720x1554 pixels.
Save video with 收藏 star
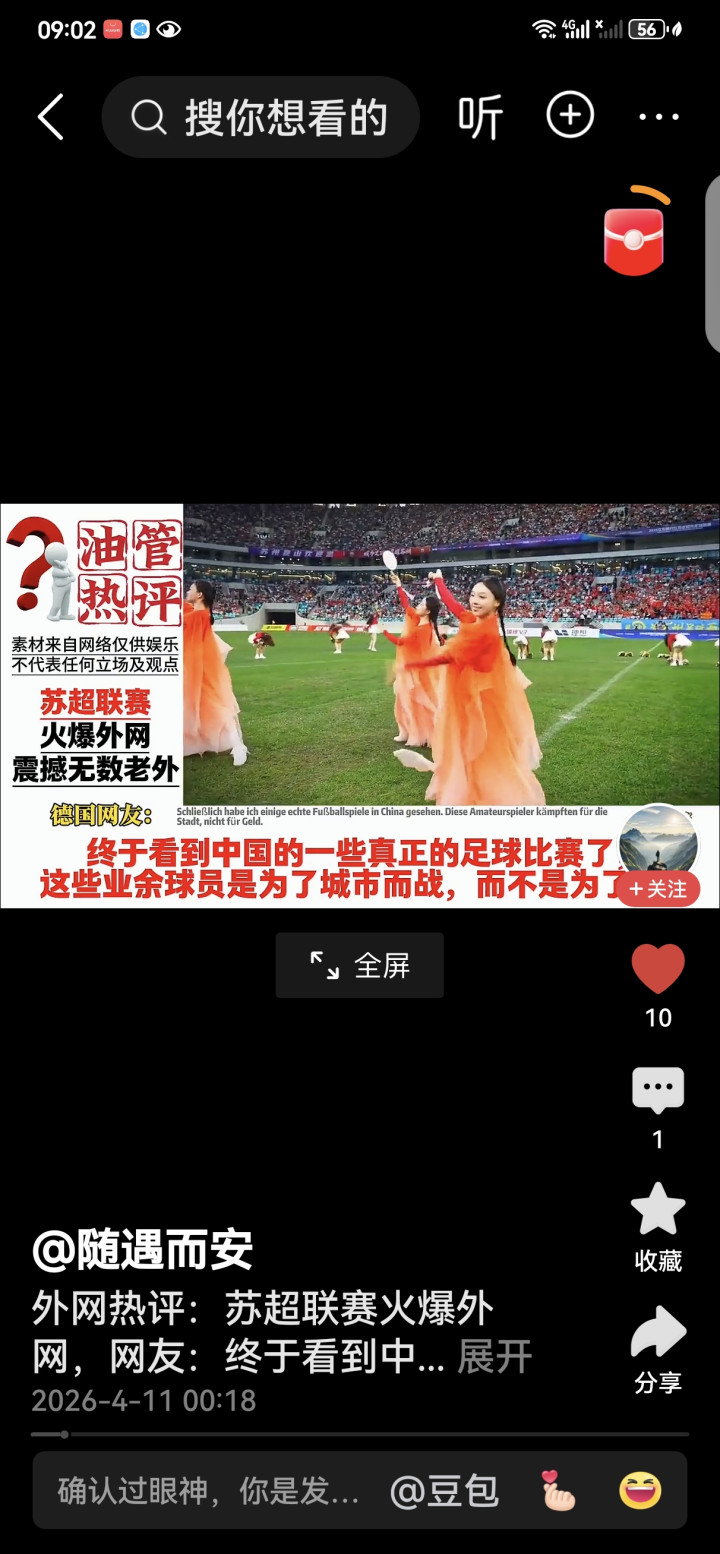[x=658, y=1211]
